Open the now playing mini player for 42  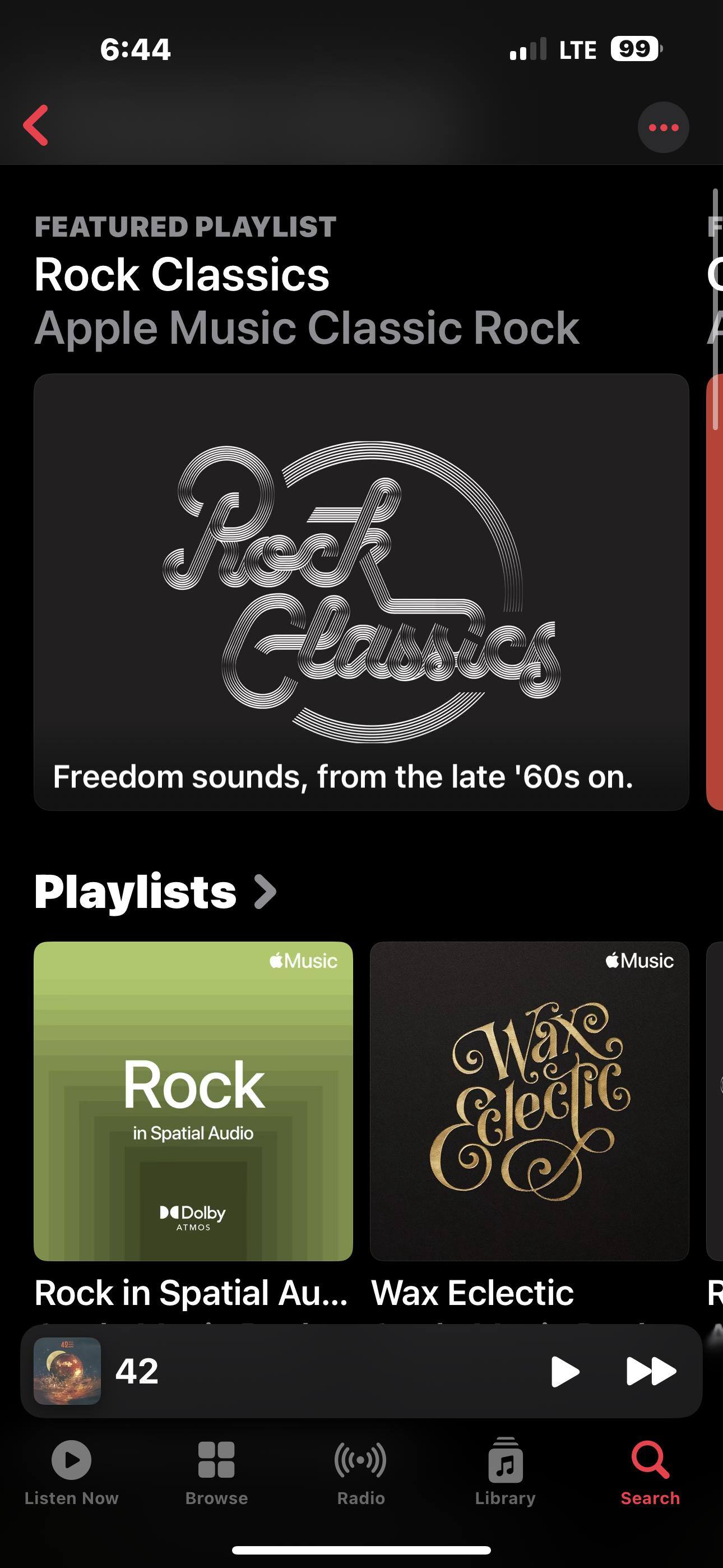click(x=304, y=1371)
